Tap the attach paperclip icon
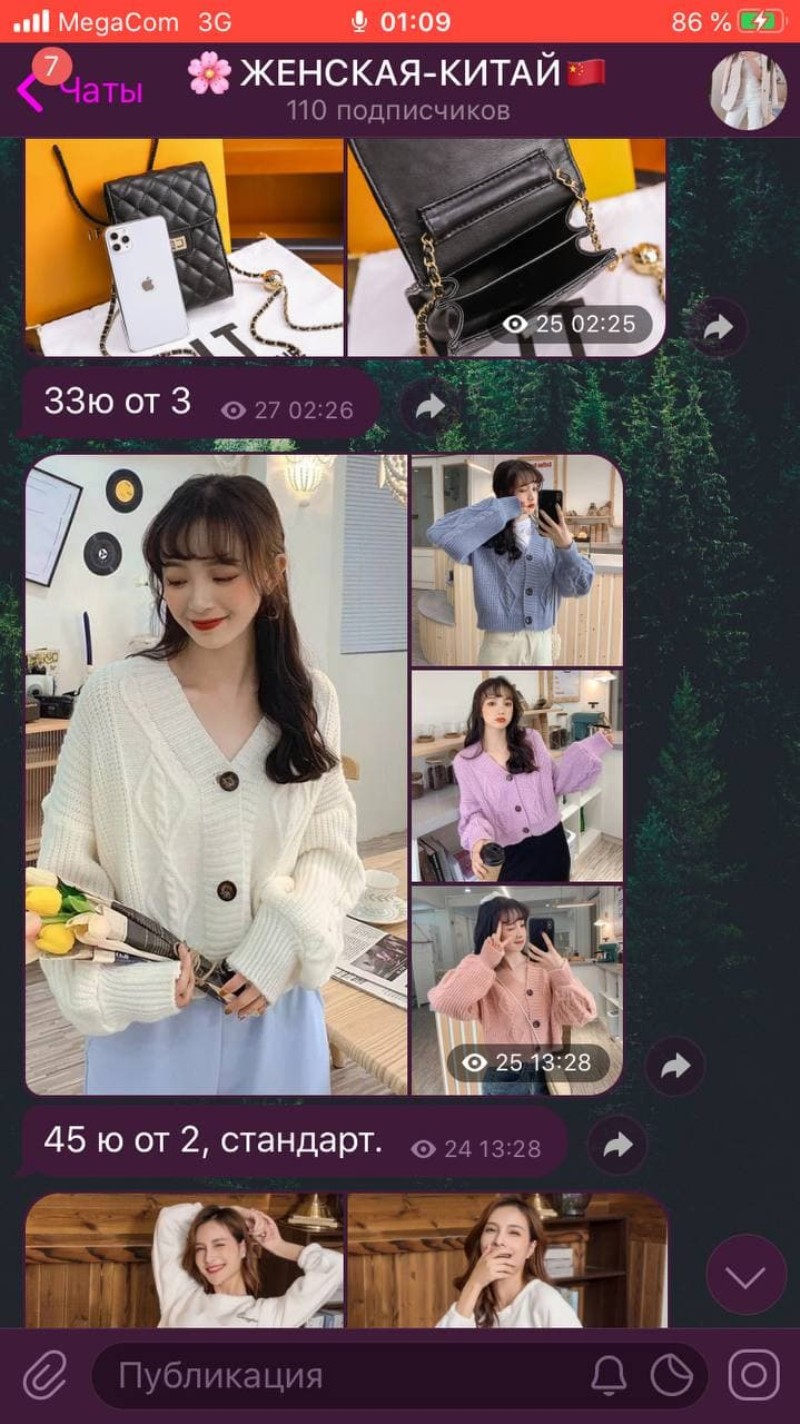800x1424 pixels. (x=44, y=1376)
